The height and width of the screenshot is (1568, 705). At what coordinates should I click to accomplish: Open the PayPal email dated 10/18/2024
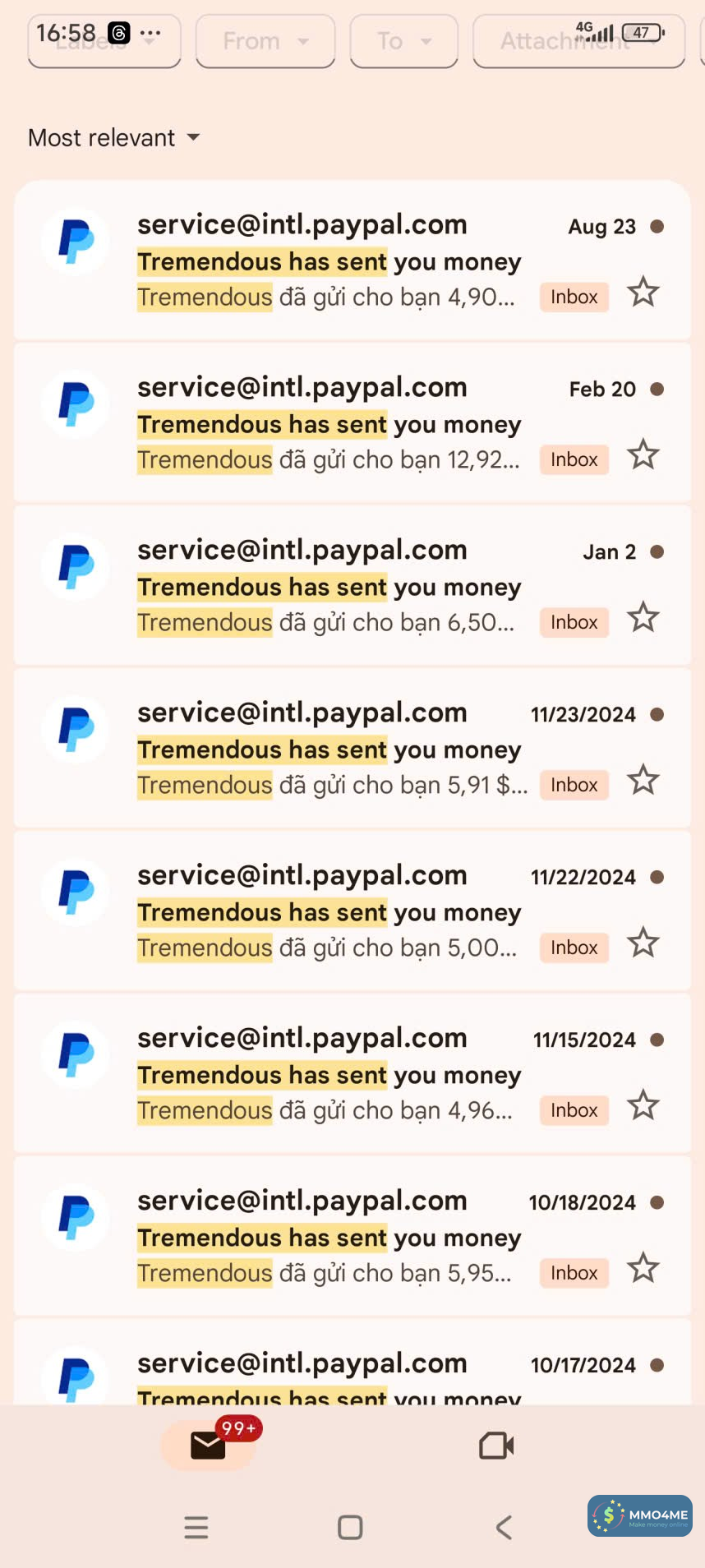[329, 1236]
